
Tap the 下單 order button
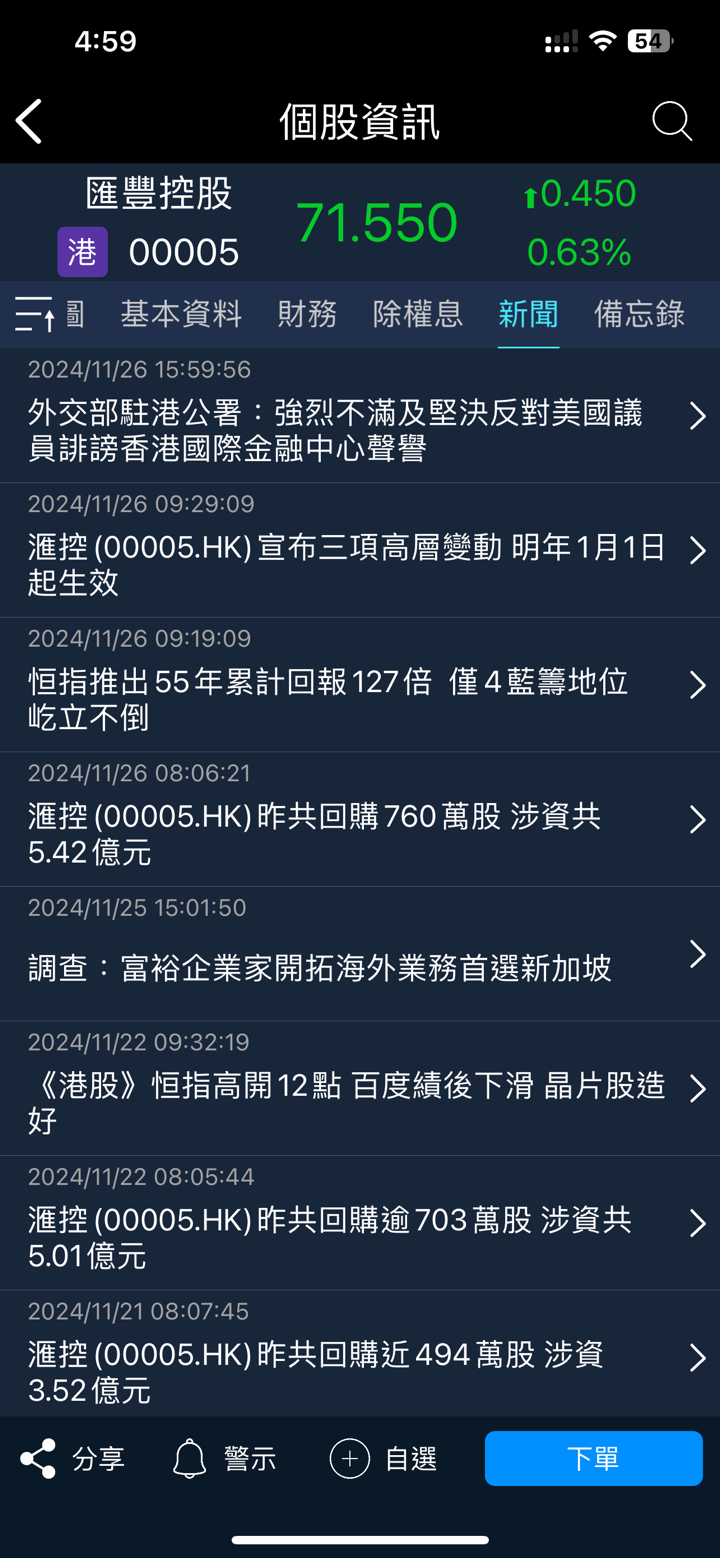tap(593, 1458)
